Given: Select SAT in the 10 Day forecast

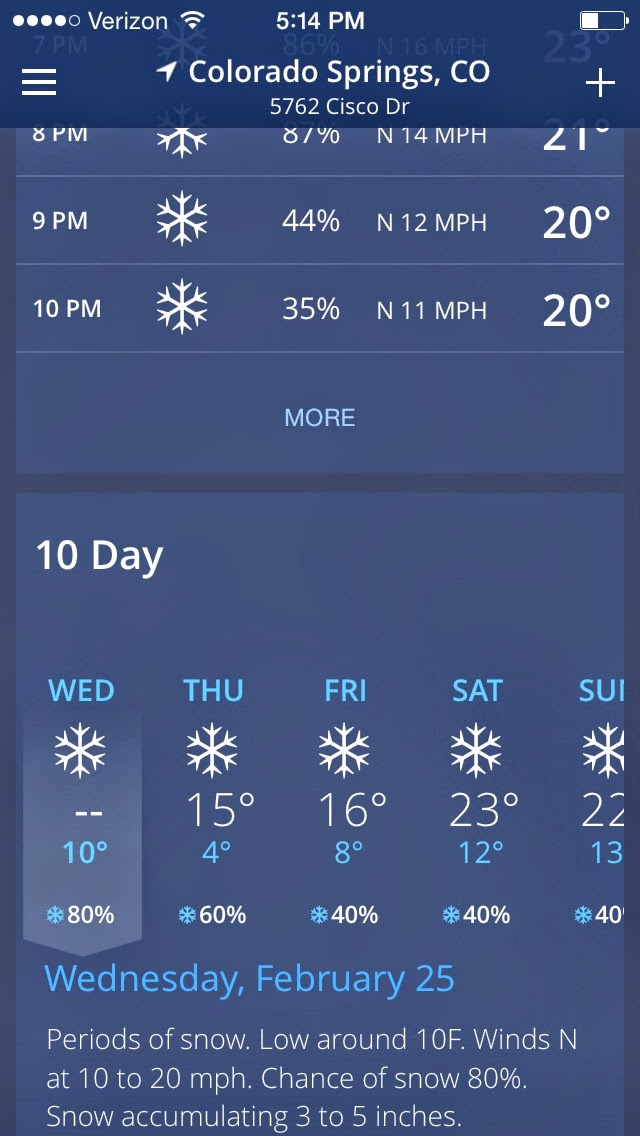Looking at the screenshot, I should point(477,800).
